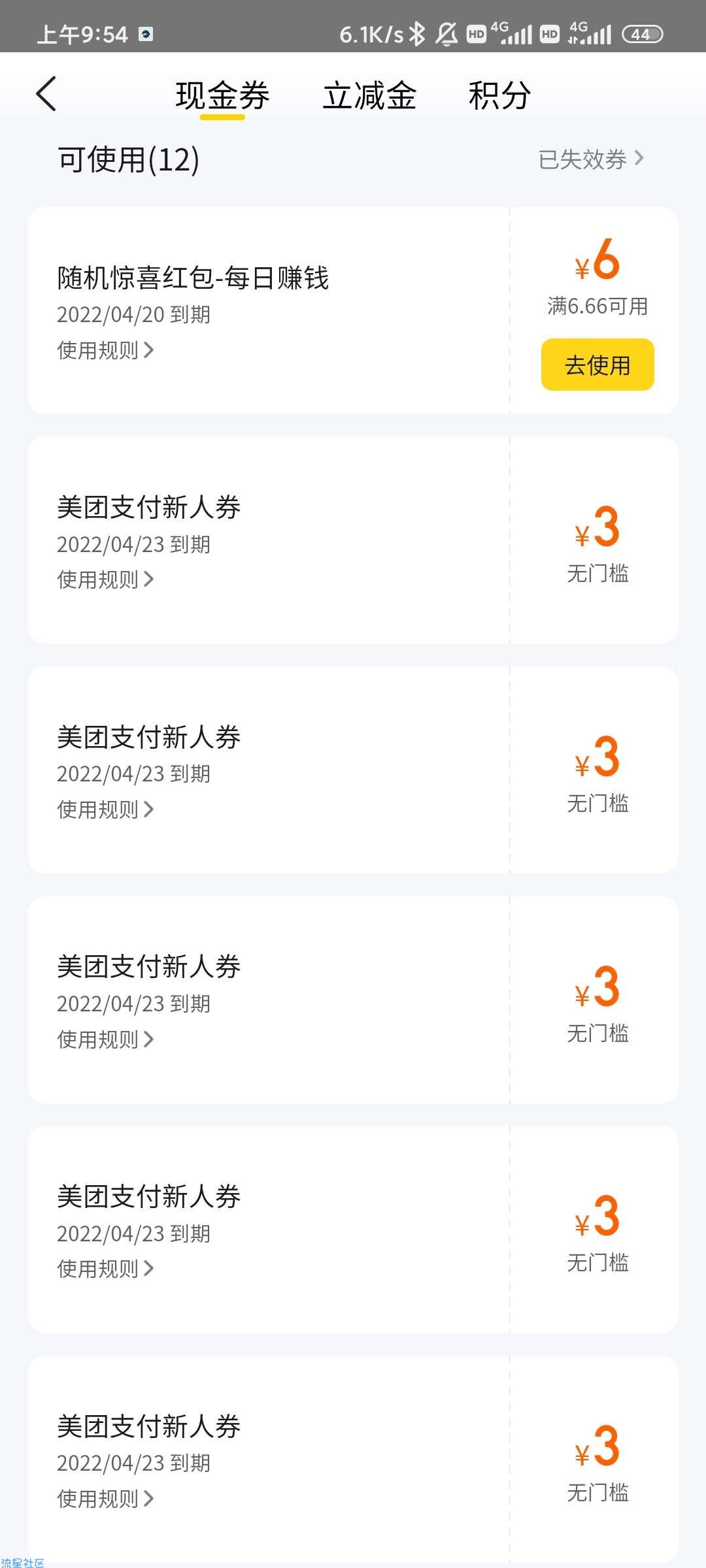Select the 现金券 tab
The image size is (706, 1568).
click(x=222, y=95)
